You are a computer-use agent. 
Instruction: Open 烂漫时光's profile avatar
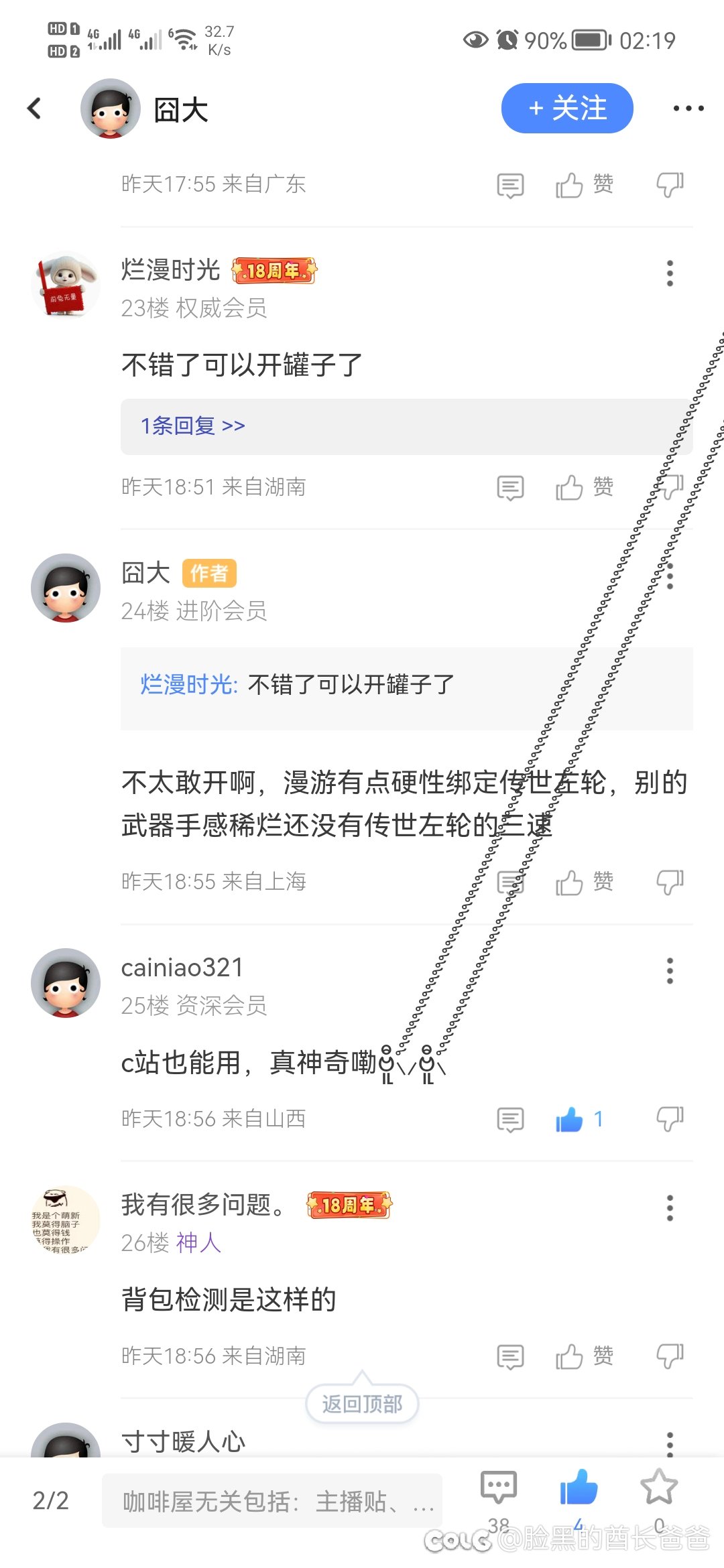tap(66, 285)
